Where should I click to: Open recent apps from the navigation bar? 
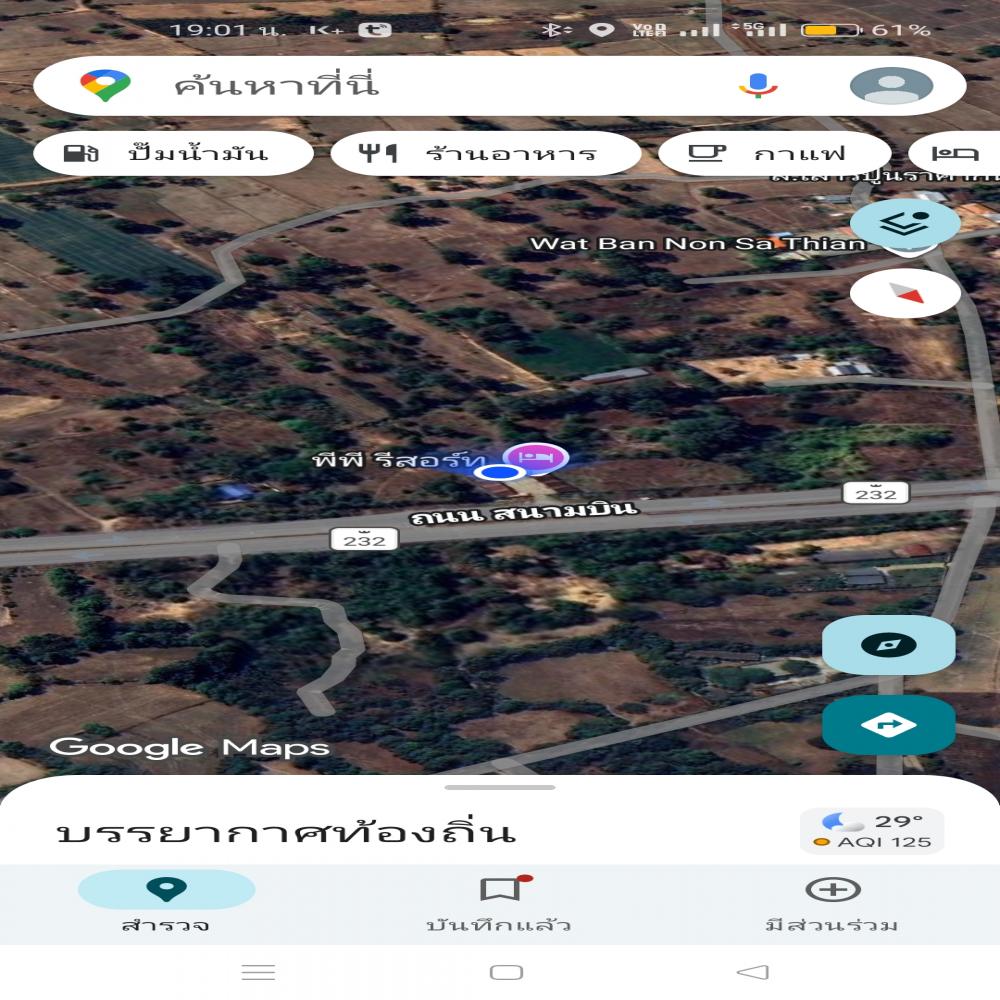[x=259, y=972]
